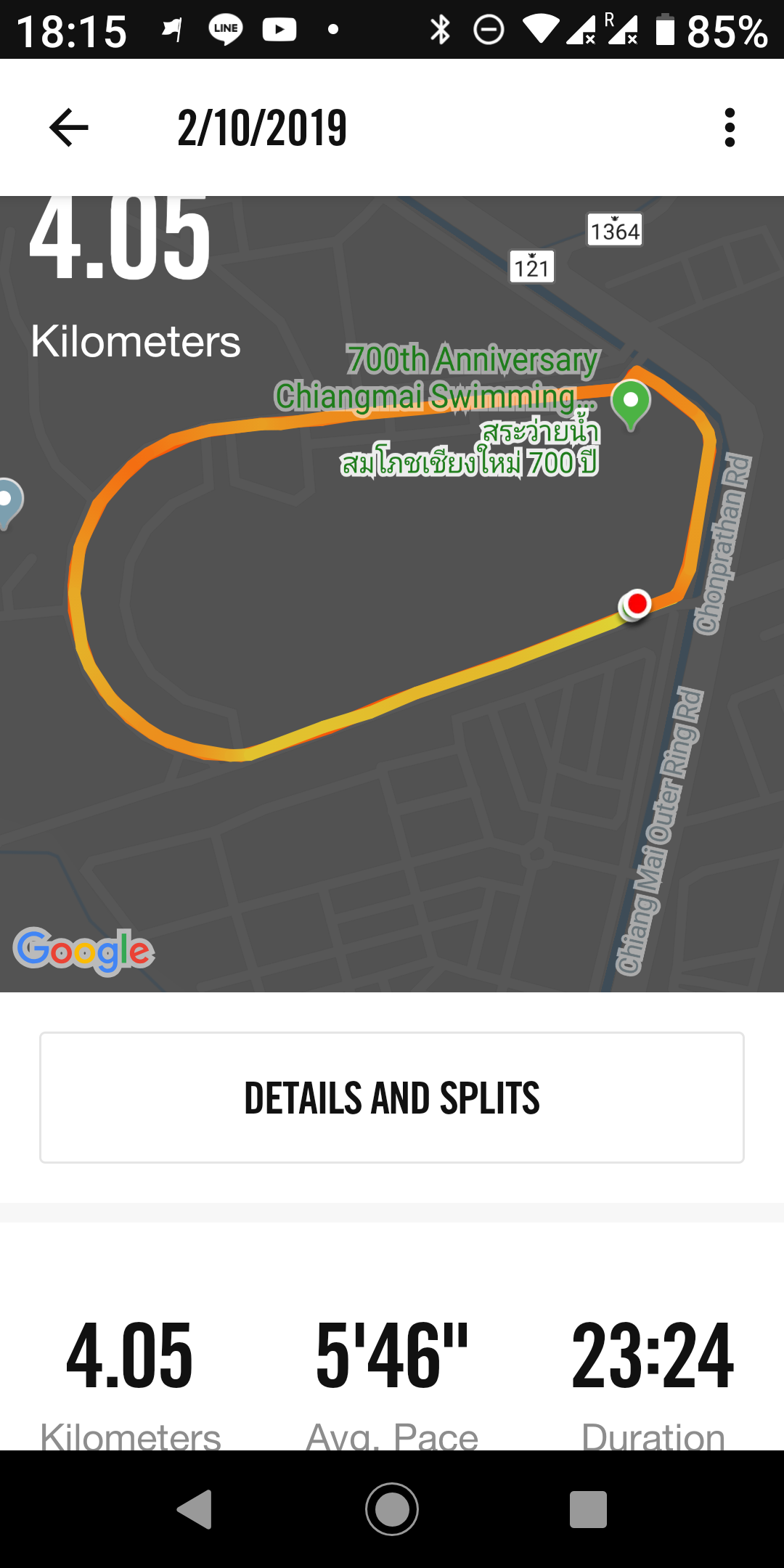
Task: Tap the system home button
Action: (x=392, y=1509)
